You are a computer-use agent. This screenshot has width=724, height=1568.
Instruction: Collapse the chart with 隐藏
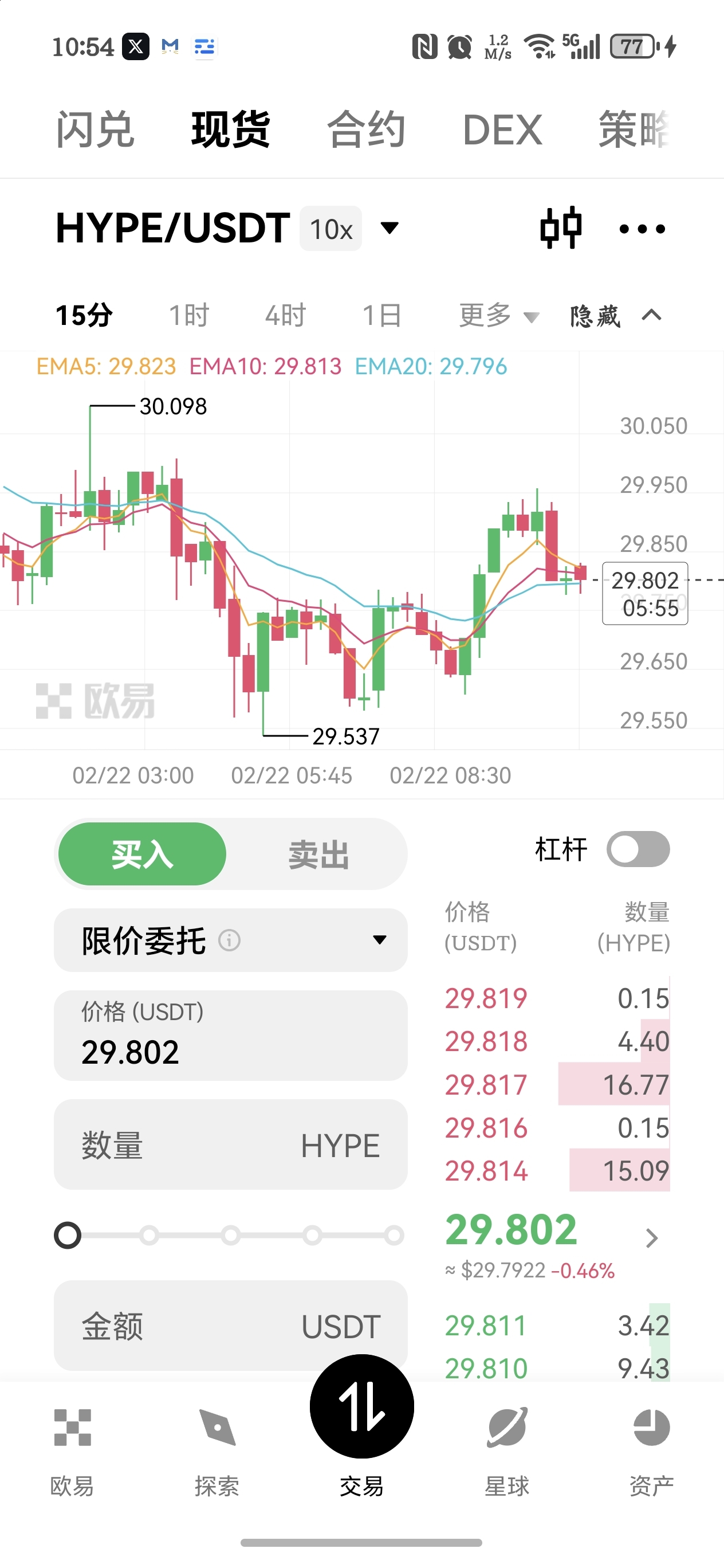[x=615, y=315]
